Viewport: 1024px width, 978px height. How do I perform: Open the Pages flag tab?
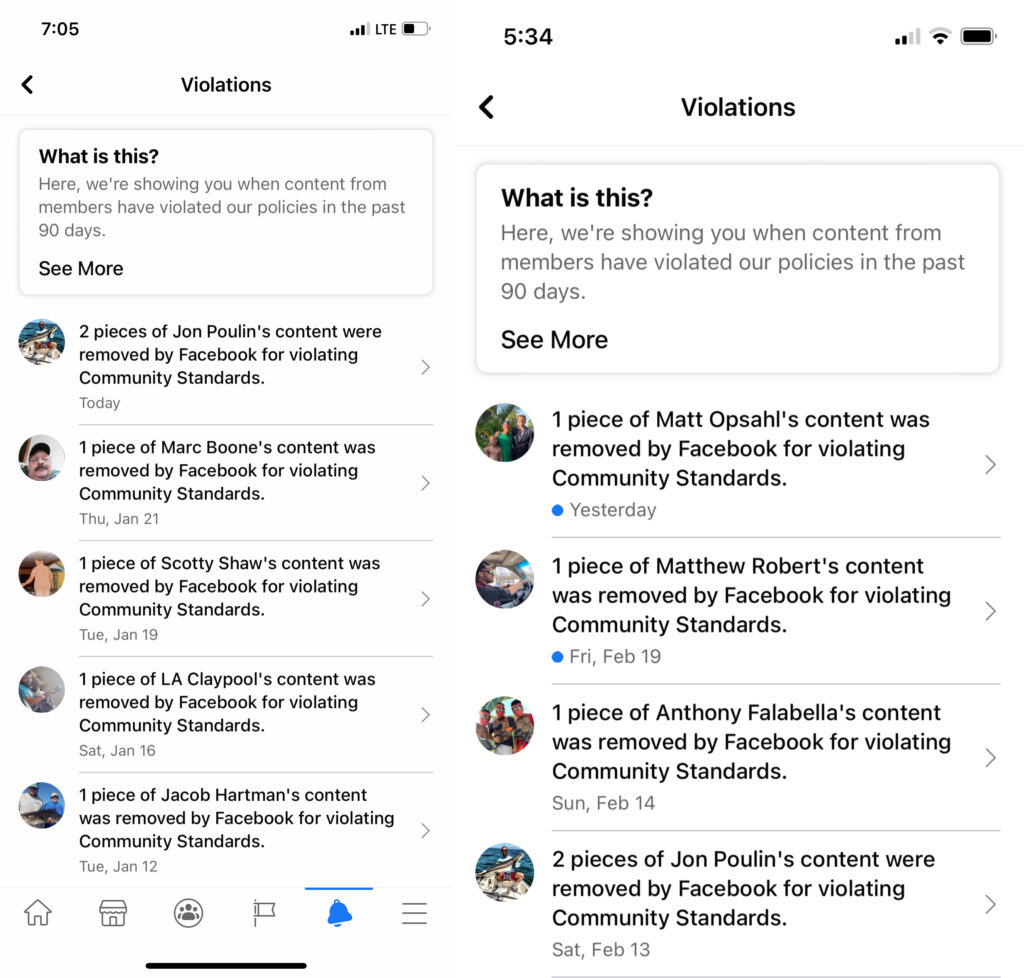[264, 912]
